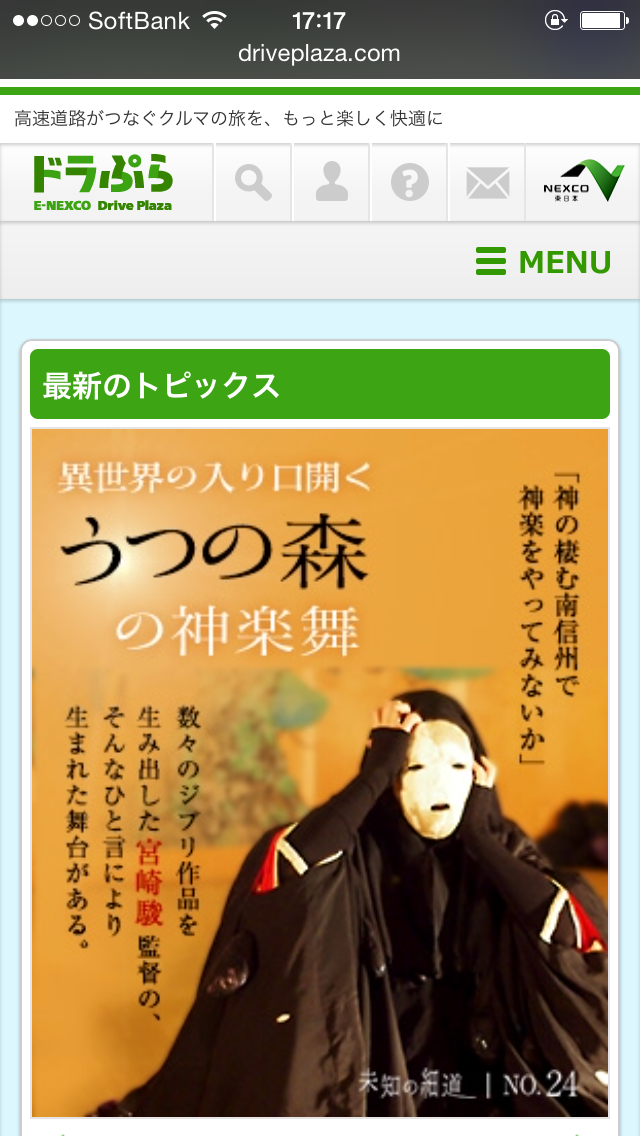Open the user account icon

pos(331,183)
